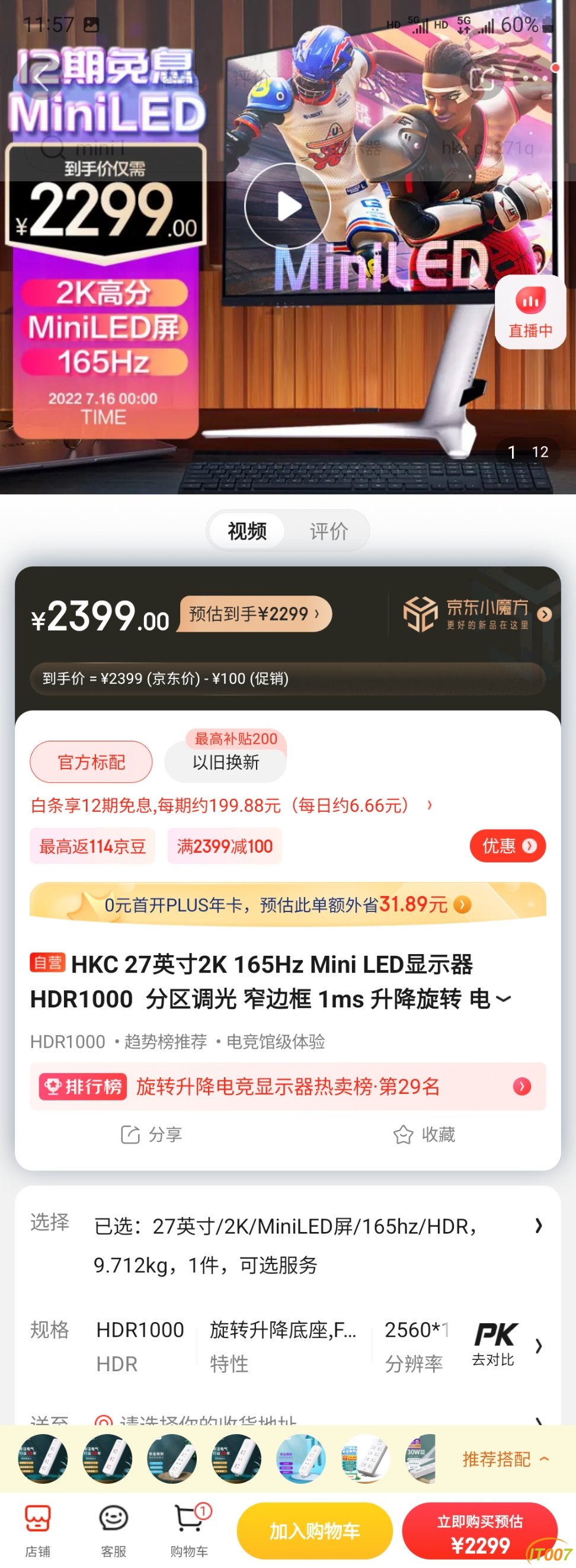Open the 选择 product options row
This screenshot has height=1568, width=576.
click(x=287, y=1245)
